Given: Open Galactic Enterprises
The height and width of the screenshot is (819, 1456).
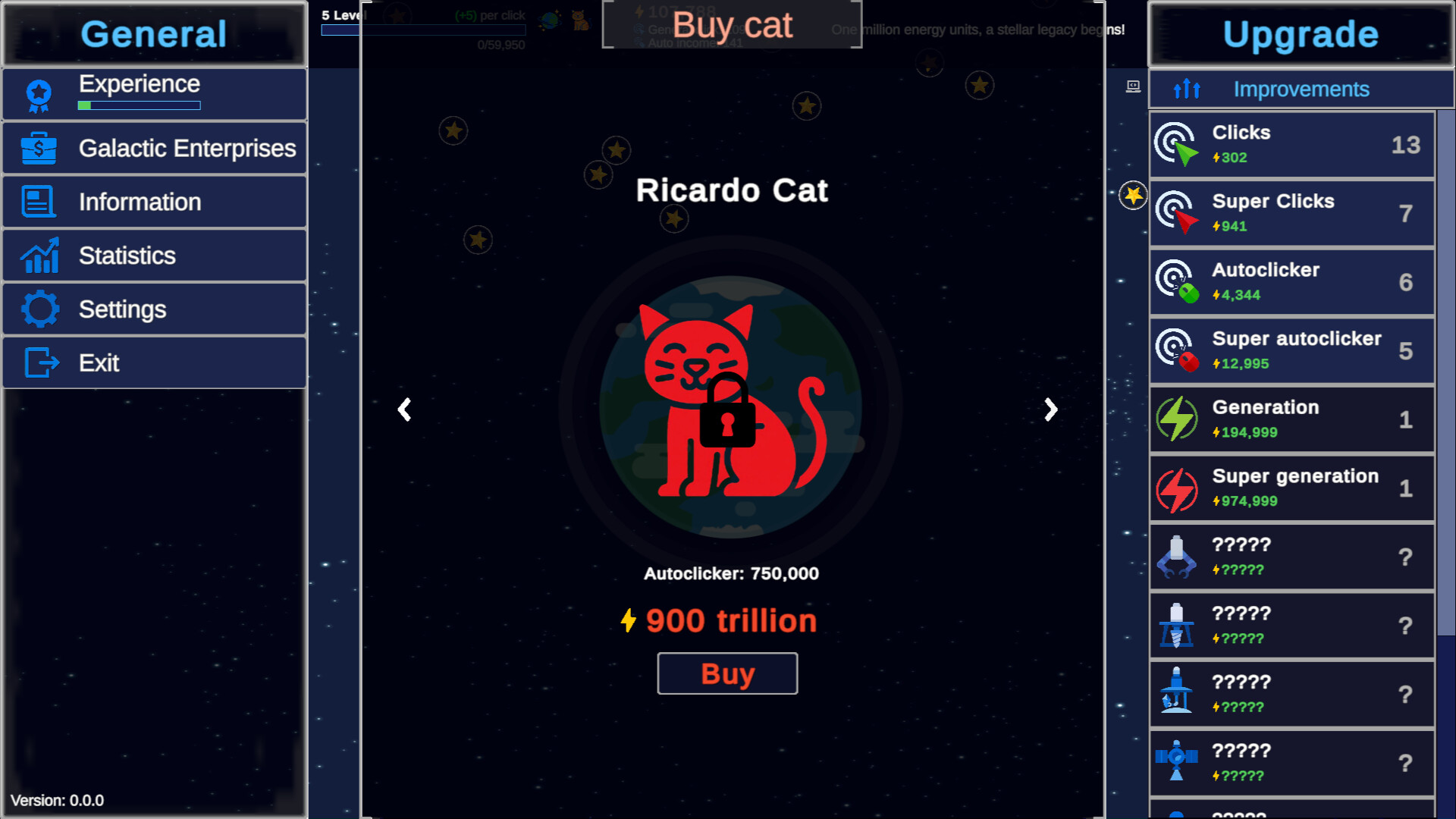Looking at the screenshot, I should pos(155,149).
